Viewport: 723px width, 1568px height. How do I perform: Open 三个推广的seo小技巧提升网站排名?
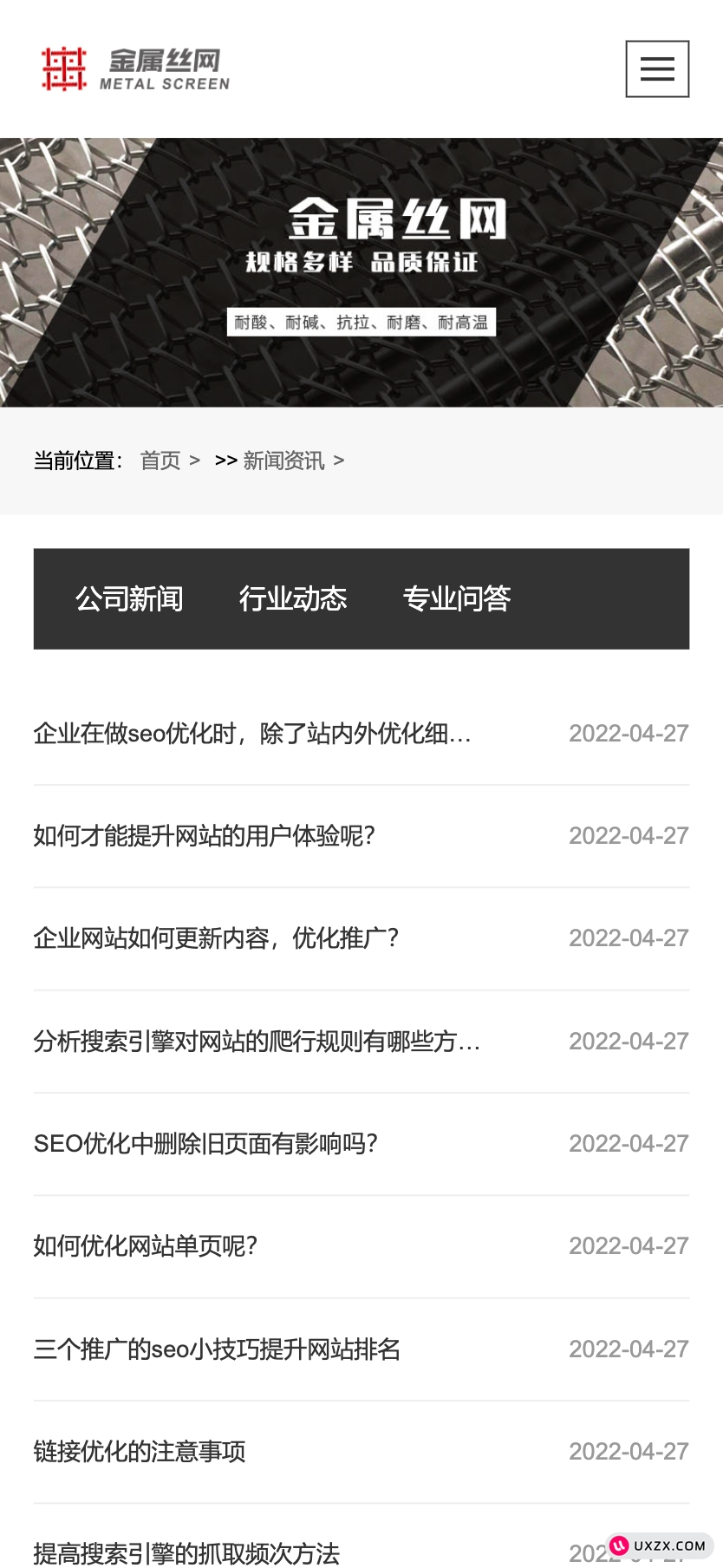(217, 1349)
